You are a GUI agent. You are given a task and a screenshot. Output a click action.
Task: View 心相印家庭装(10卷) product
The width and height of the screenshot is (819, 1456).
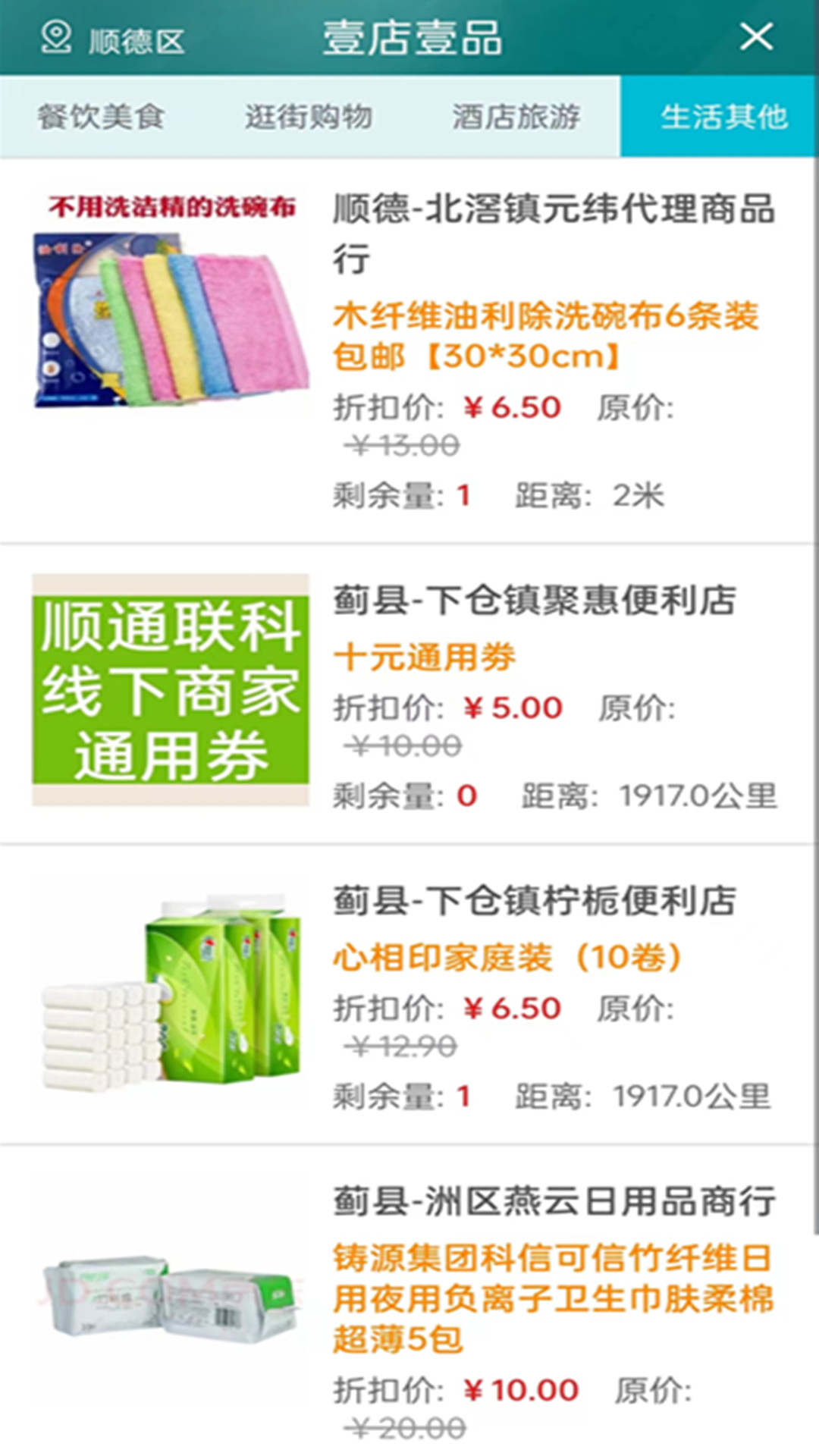(507, 957)
